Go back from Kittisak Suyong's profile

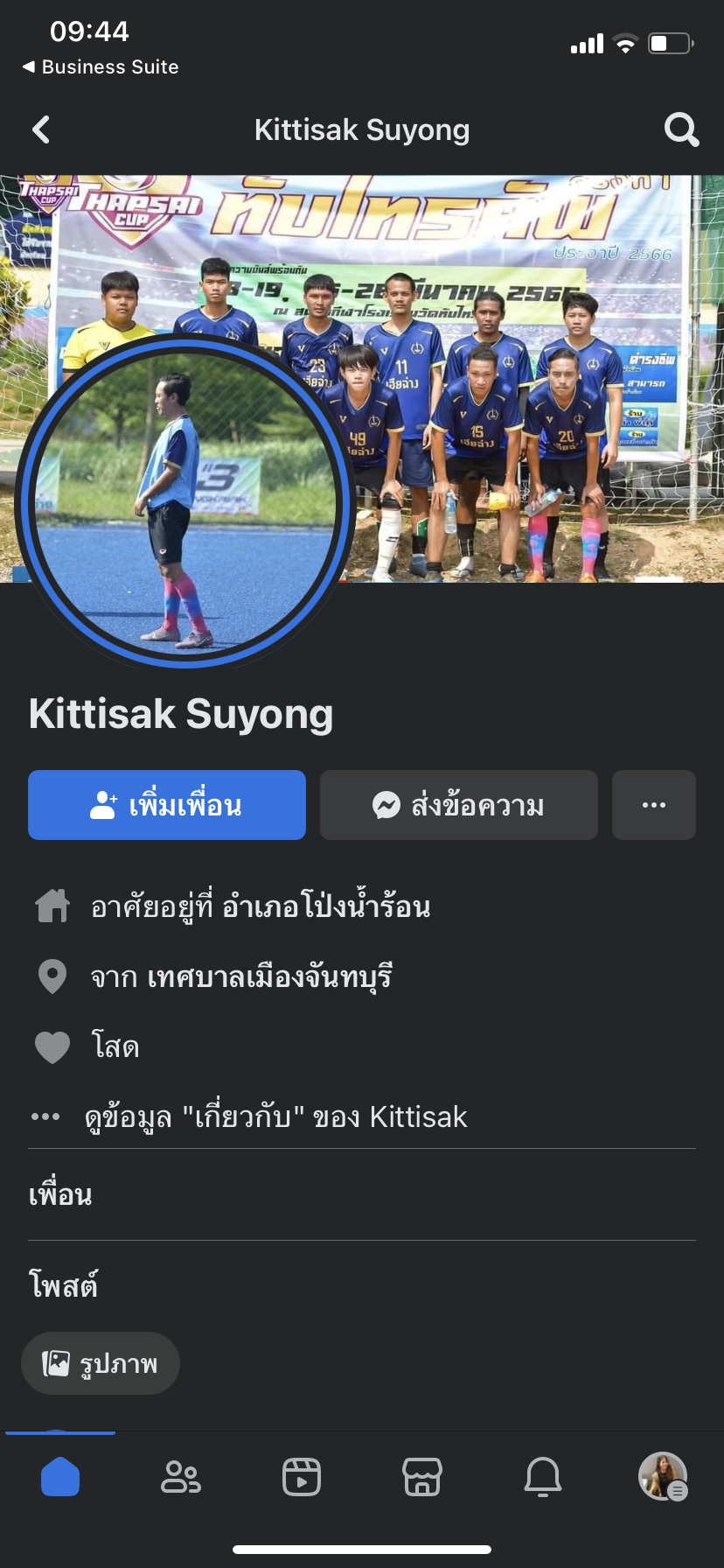[x=41, y=130]
